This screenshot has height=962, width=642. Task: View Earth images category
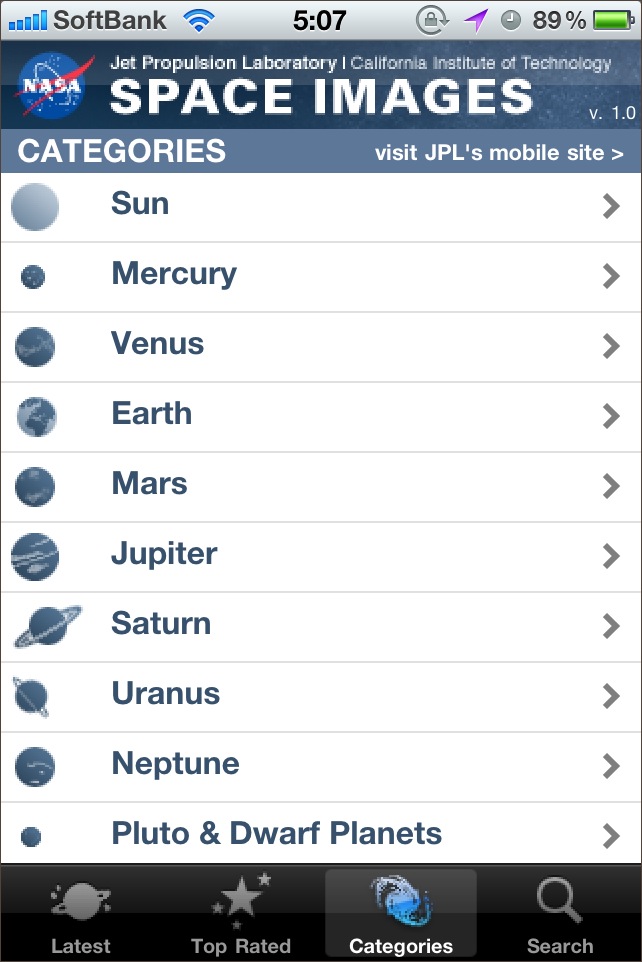[320, 416]
